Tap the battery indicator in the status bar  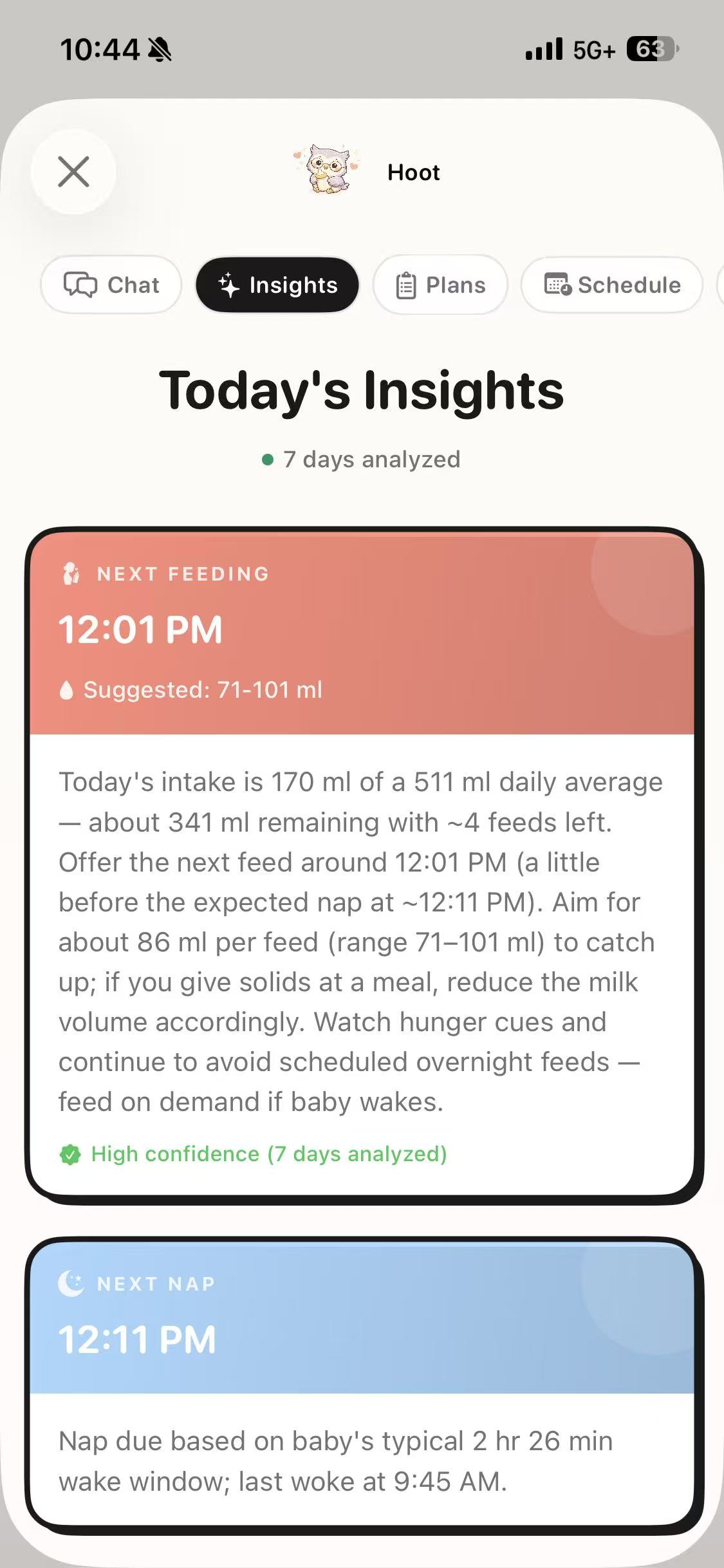point(651,48)
